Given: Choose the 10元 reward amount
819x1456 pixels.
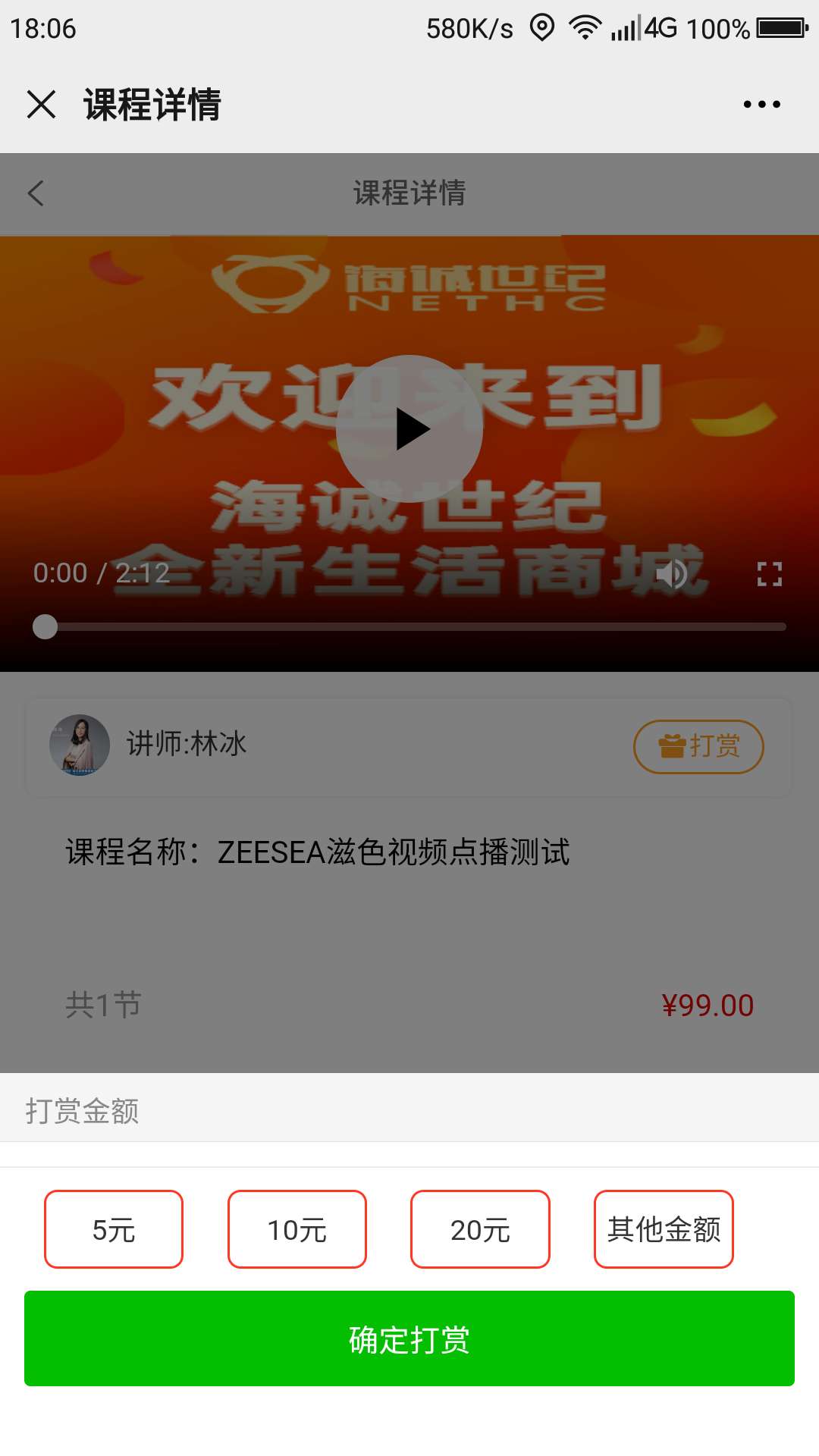Looking at the screenshot, I should 297,1229.
